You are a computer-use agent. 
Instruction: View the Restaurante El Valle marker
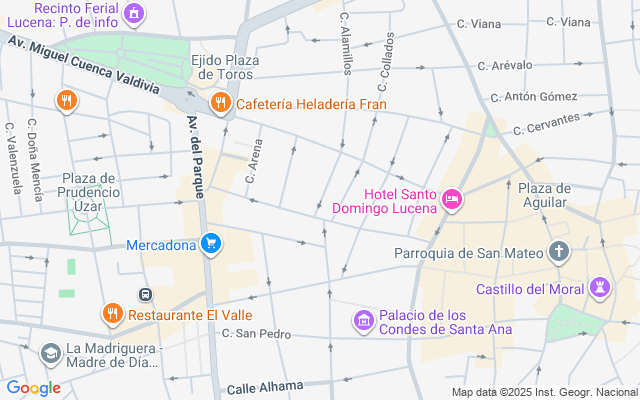click(x=112, y=314)
